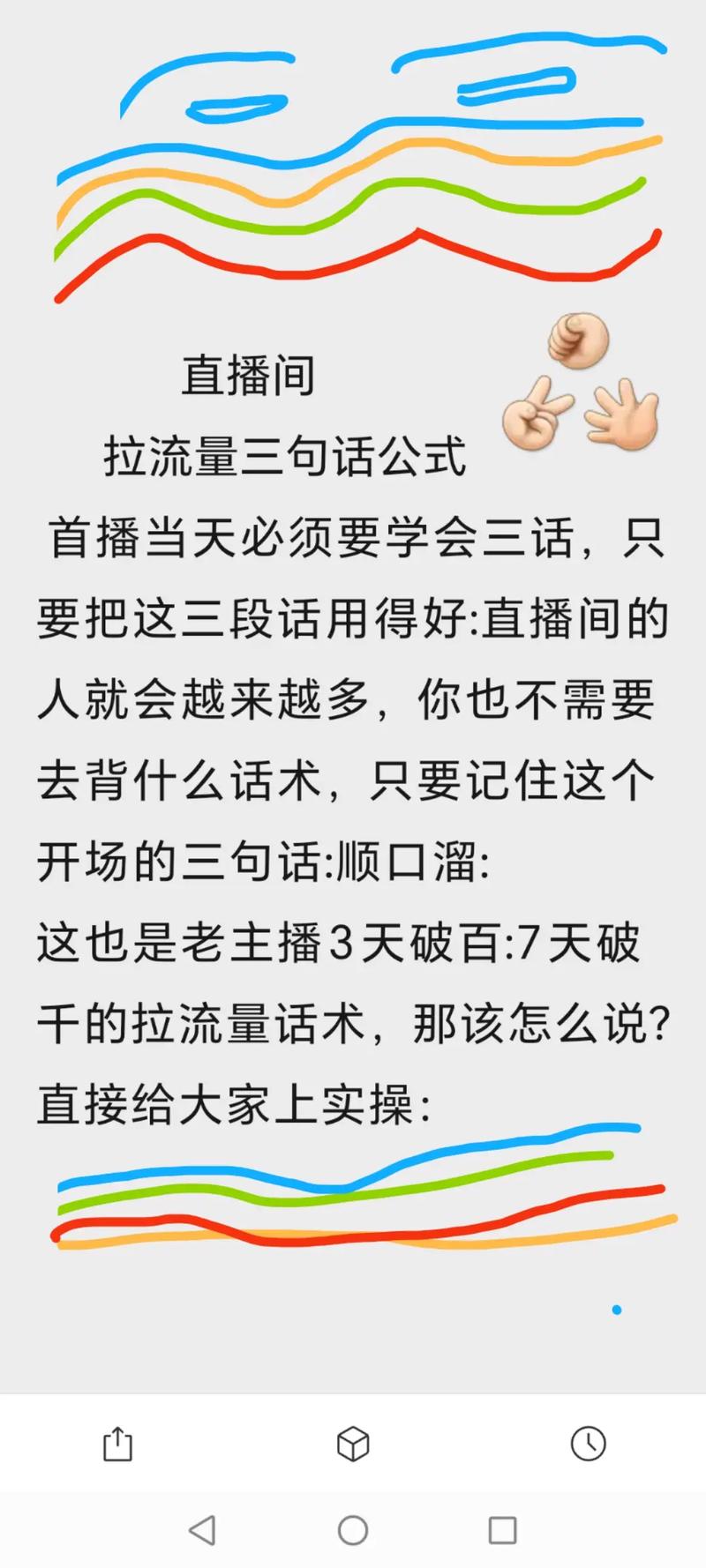Go back with system back button
The width and height of the screenshot is (706, 1568).
click(203, 1530)
